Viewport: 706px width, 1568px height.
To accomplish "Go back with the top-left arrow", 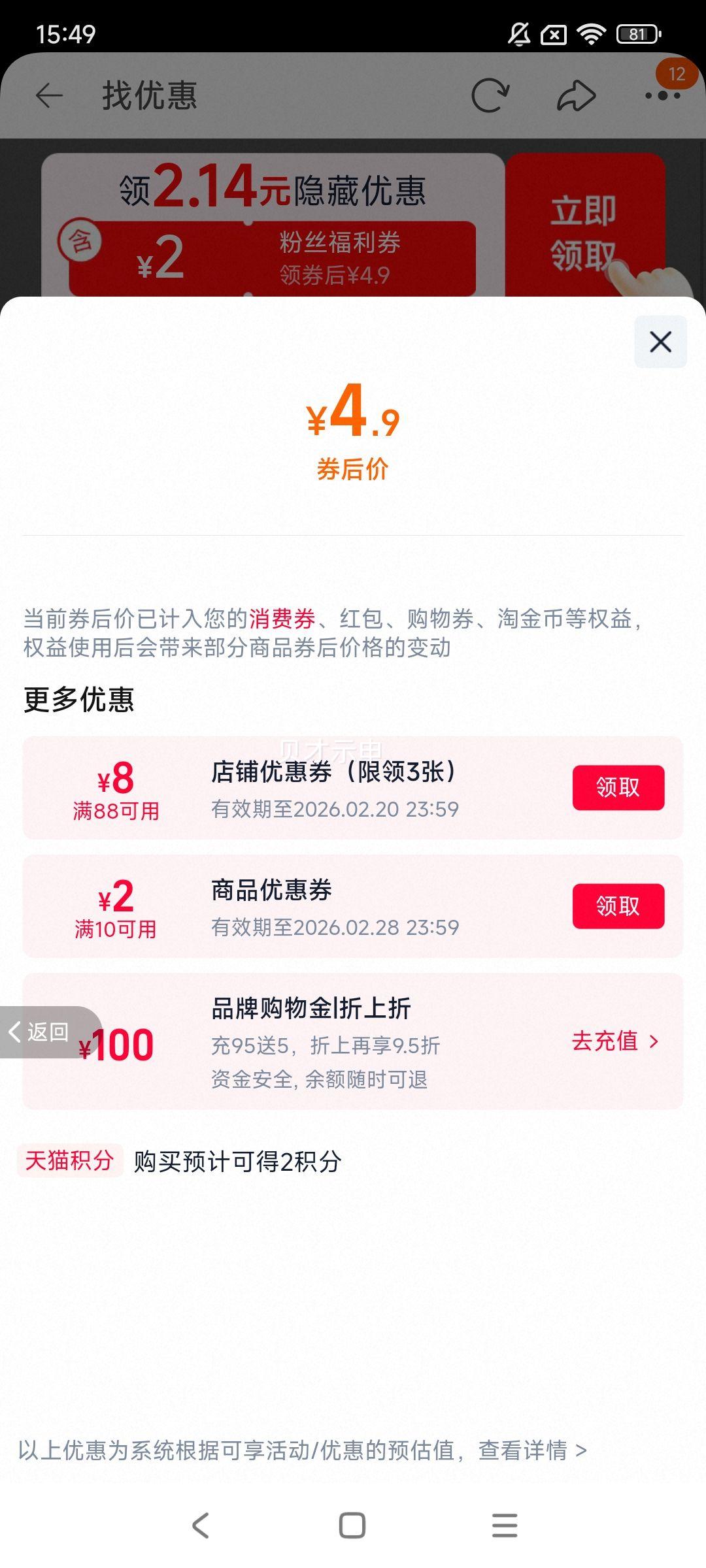I will [49, 95].
